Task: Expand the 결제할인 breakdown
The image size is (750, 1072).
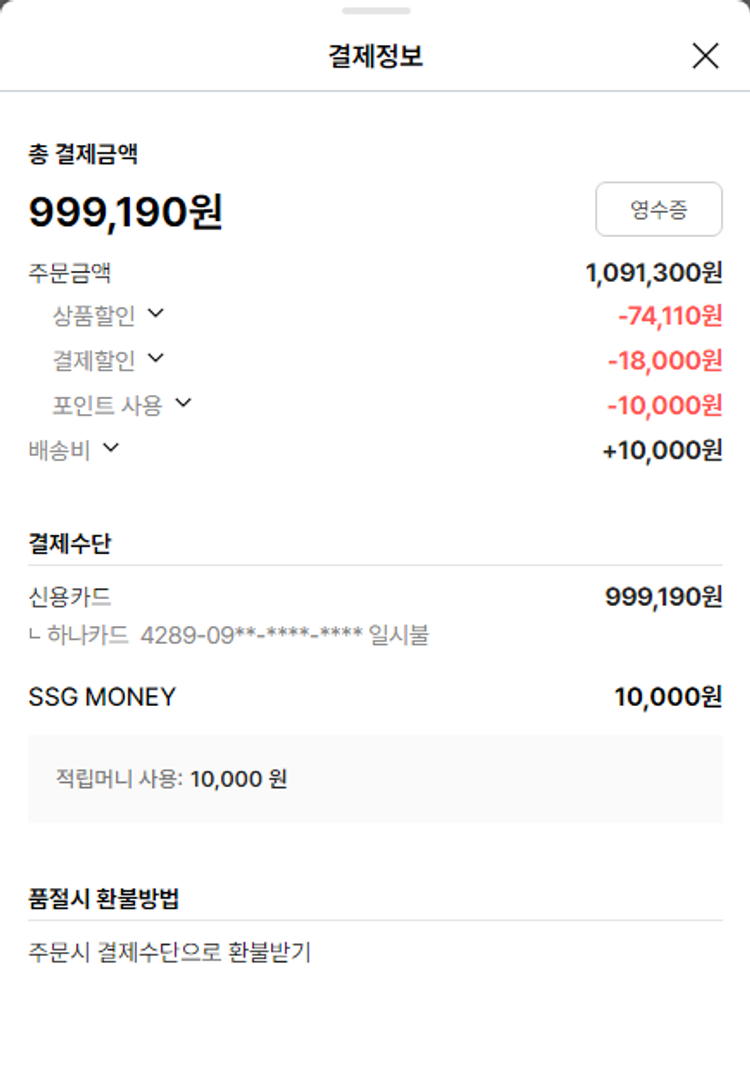Action: [155, 358]
